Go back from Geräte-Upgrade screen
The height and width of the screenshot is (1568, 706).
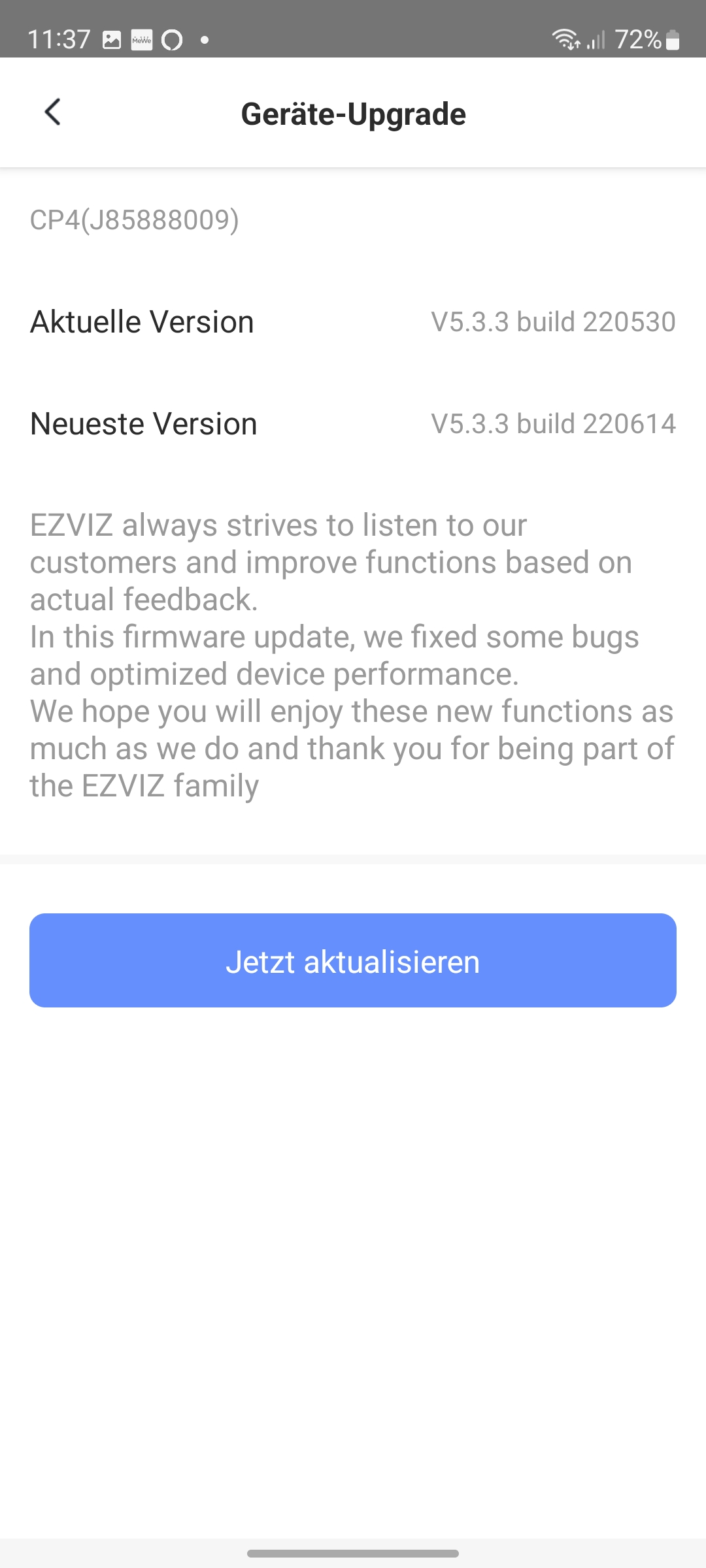pyautogui.click(x=53, y=112)
